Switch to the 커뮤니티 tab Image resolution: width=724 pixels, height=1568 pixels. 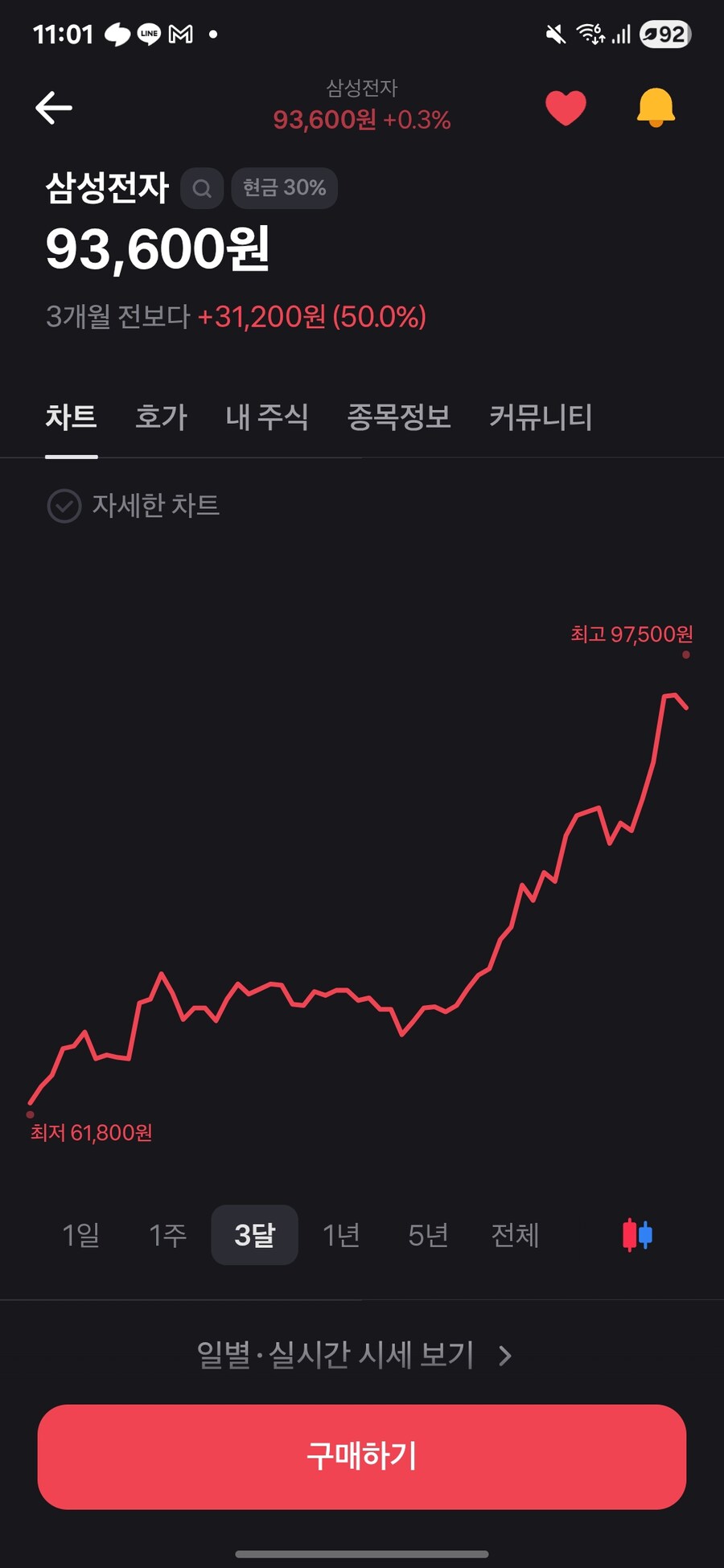click(x=541, y=417)
